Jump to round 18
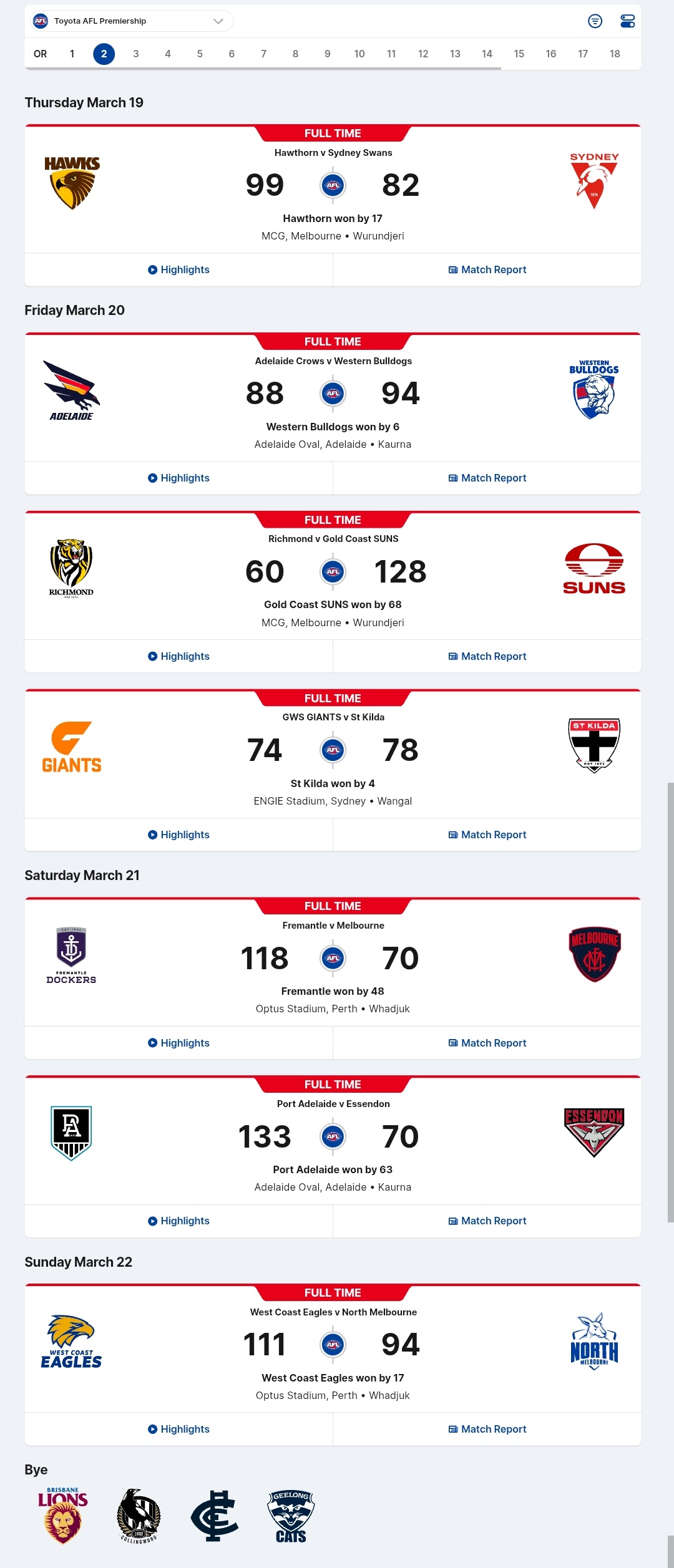 point(614,54)
